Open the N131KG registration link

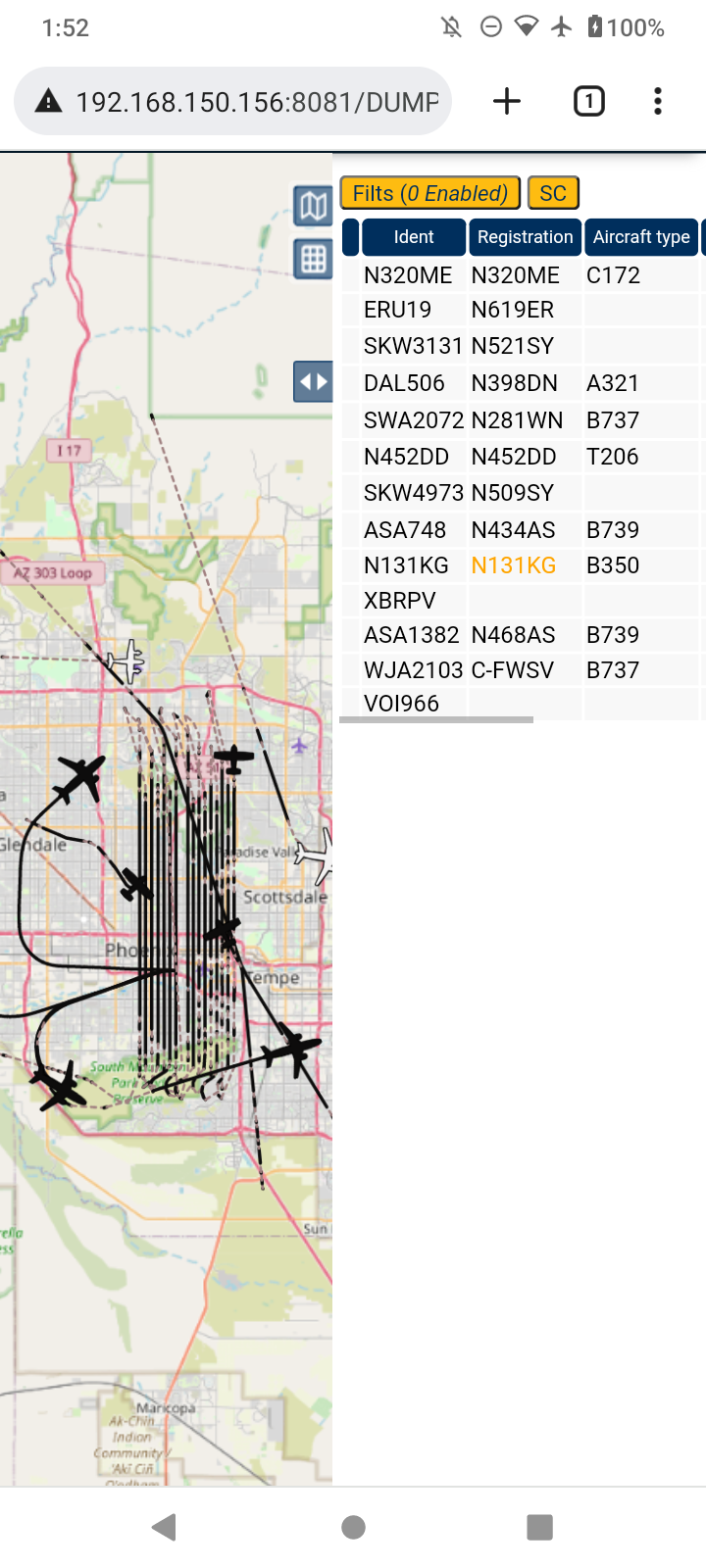(x=513, y=565)
